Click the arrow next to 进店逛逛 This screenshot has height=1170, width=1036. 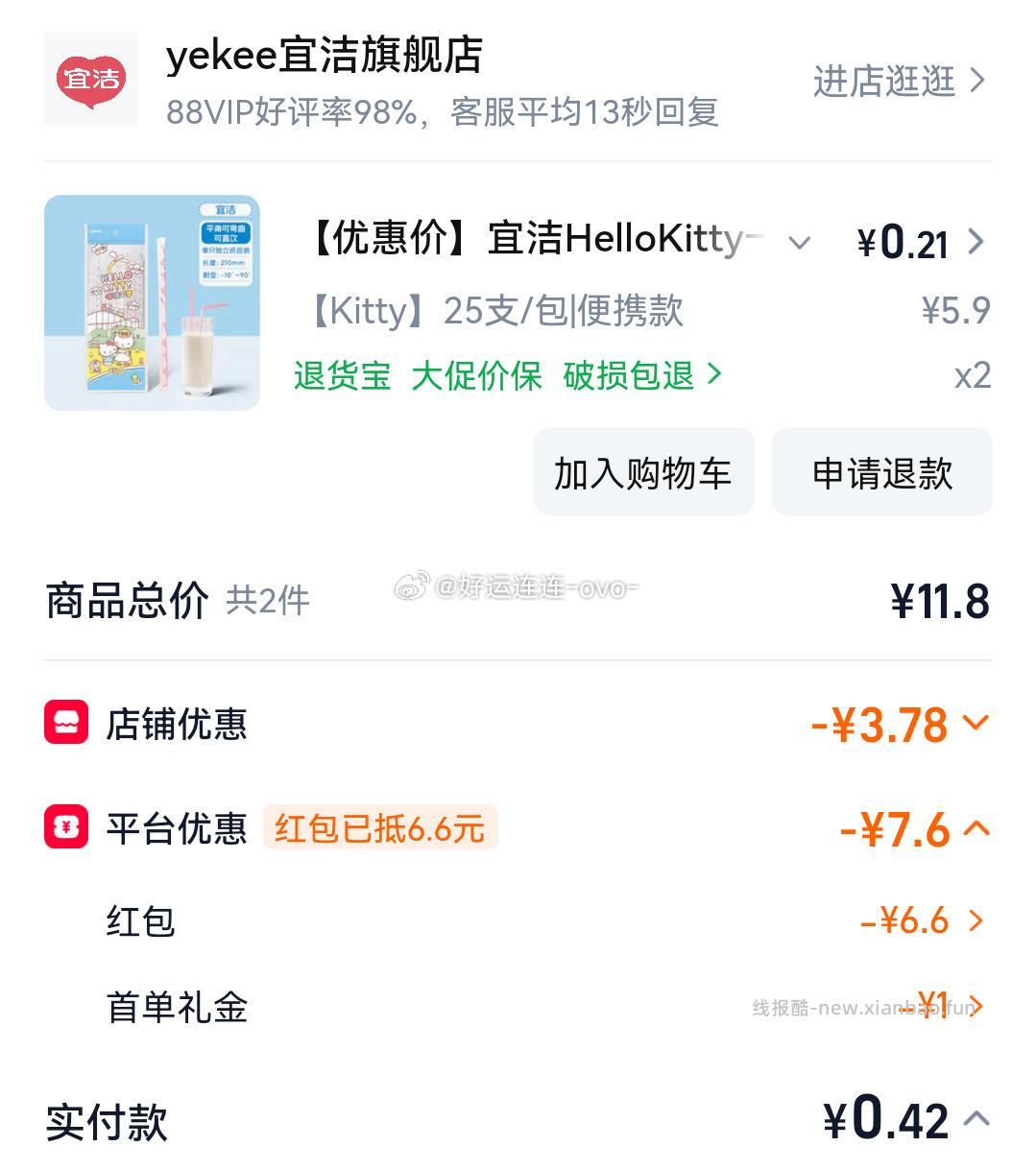pos(978,83)
